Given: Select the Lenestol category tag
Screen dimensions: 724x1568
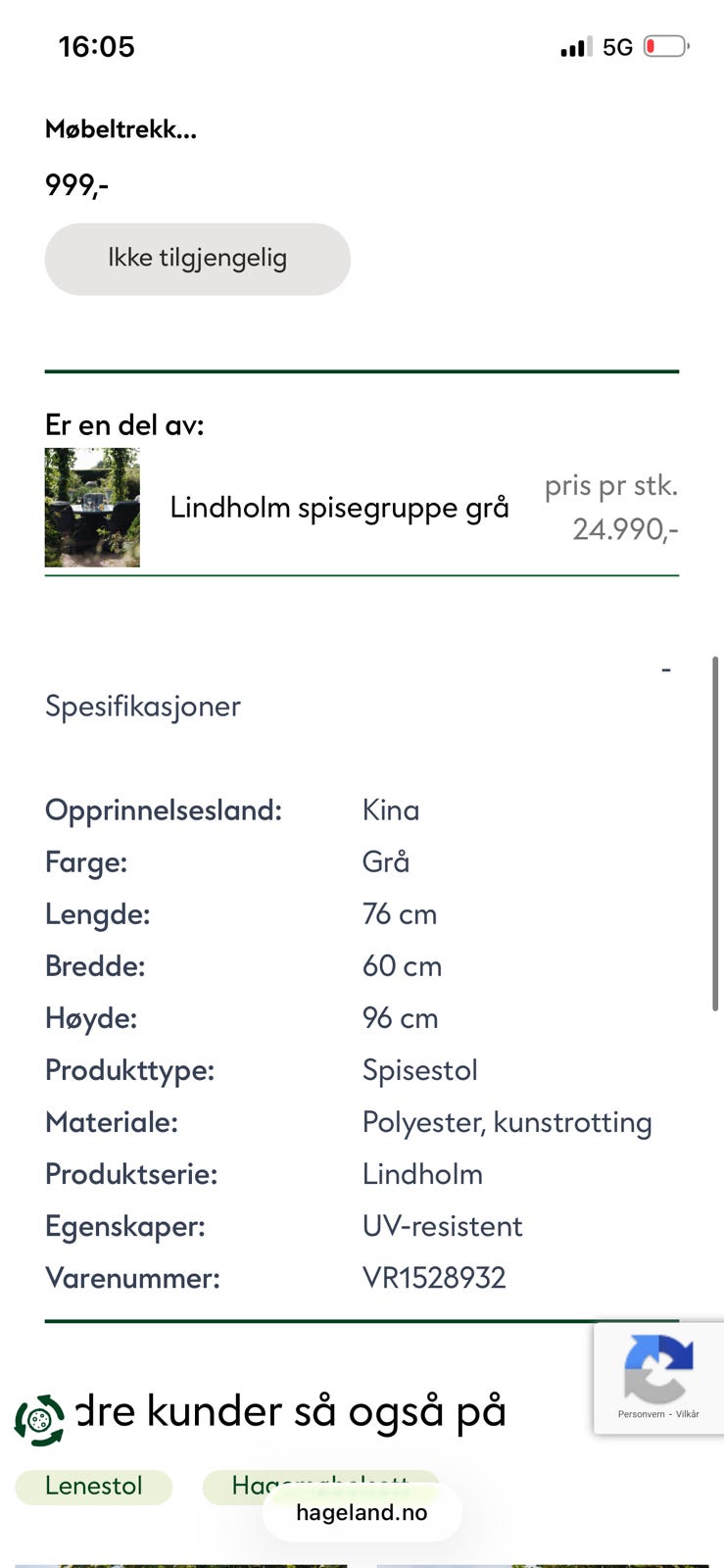Looking at the screenshot, I should (93, 1486).
